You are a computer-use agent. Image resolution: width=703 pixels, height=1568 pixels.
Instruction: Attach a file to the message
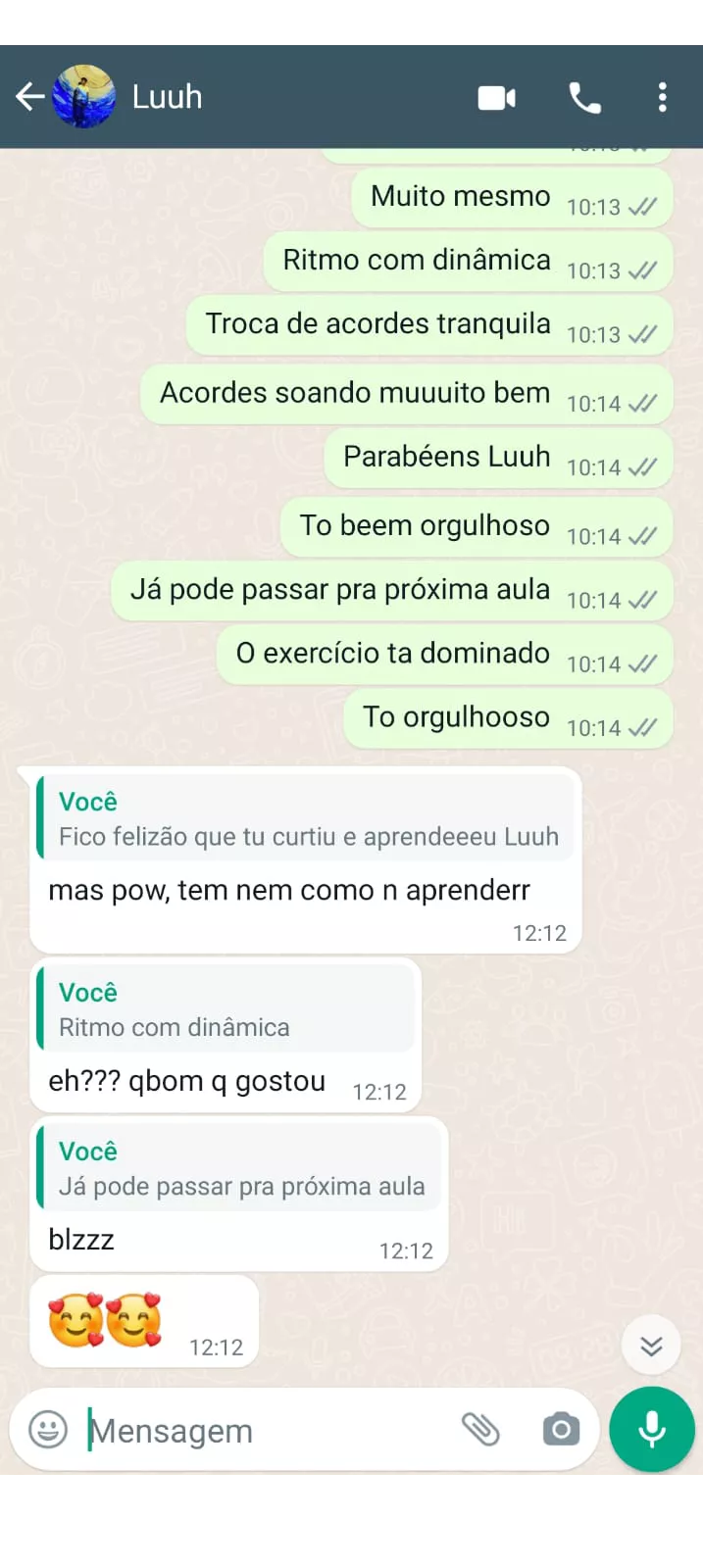point(480,1430)
